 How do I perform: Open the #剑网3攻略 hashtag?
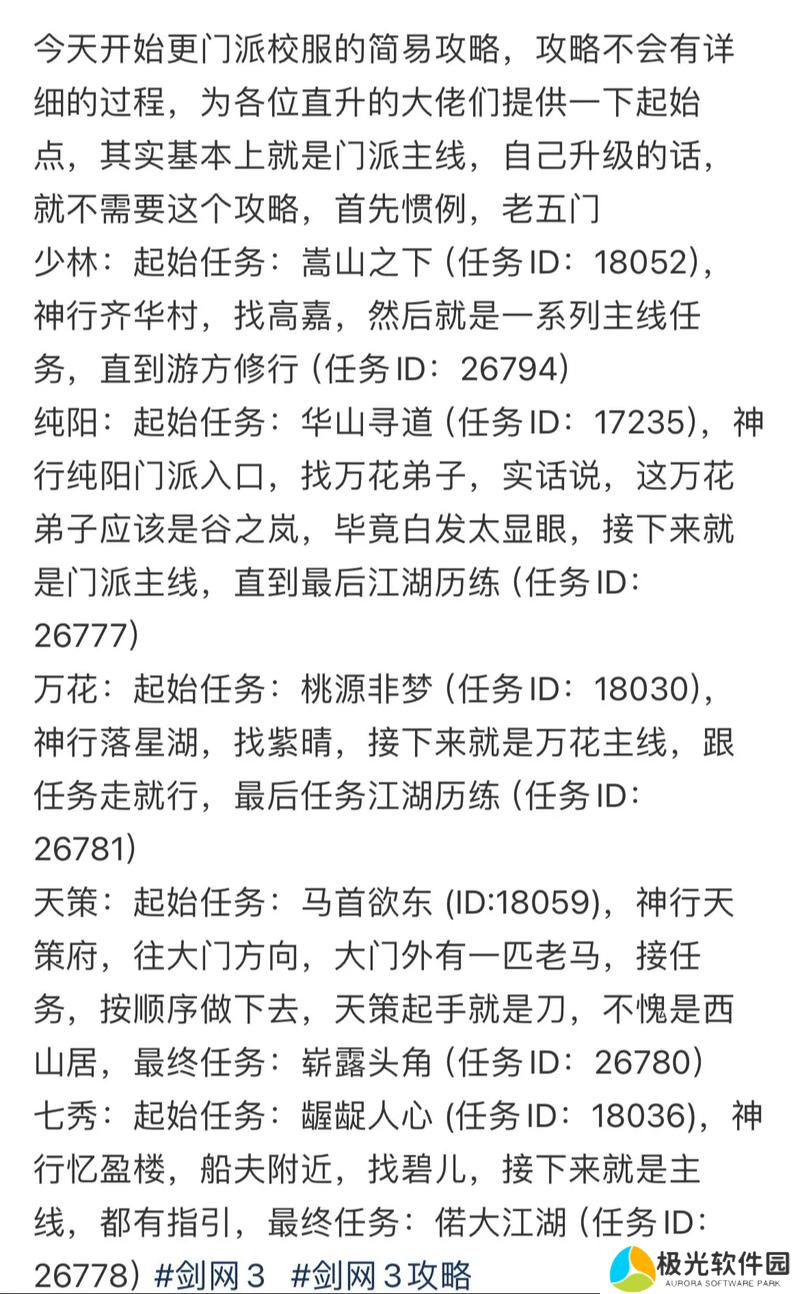[380, 1274]
